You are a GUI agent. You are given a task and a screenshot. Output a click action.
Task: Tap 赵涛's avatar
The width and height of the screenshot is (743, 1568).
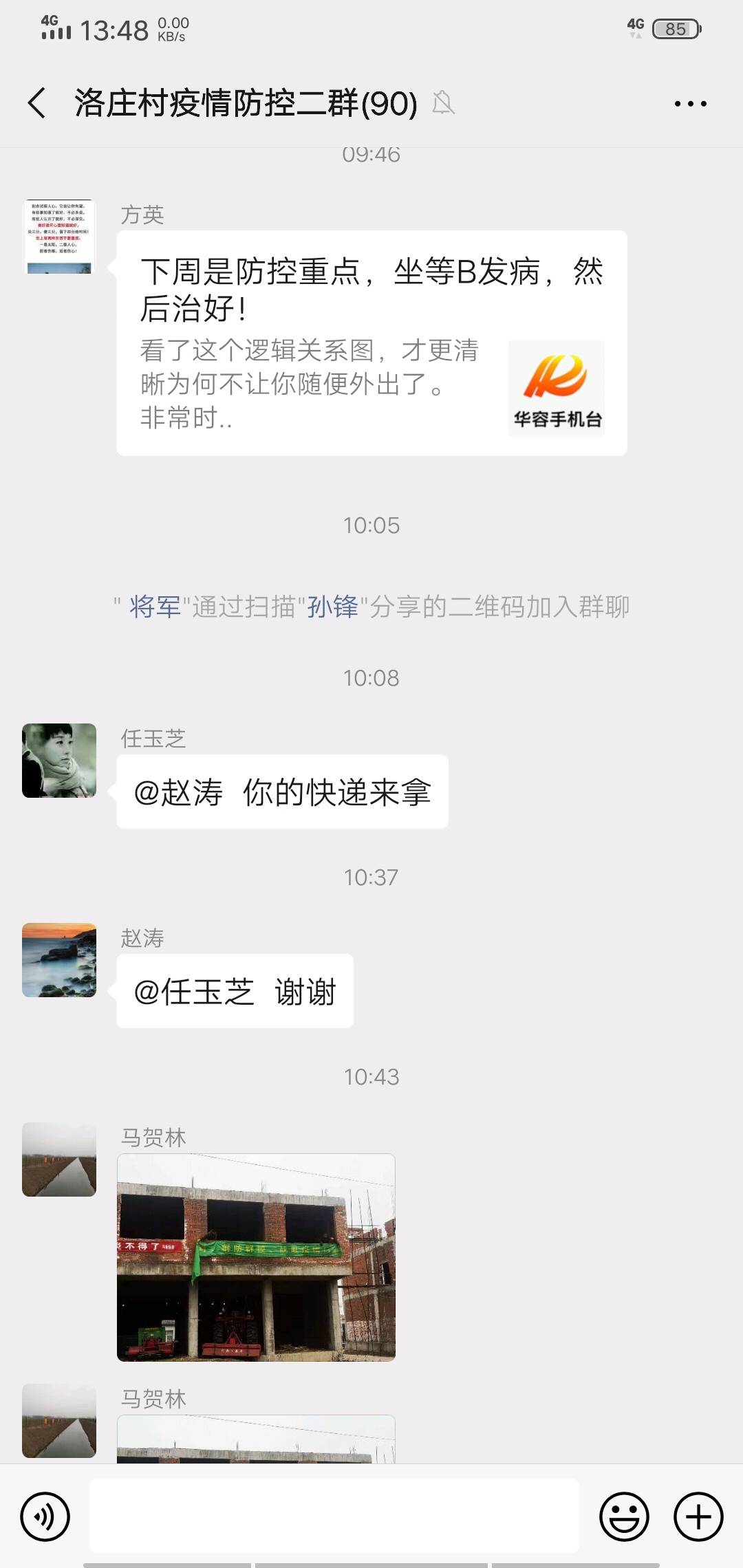[x=59, y=960]
